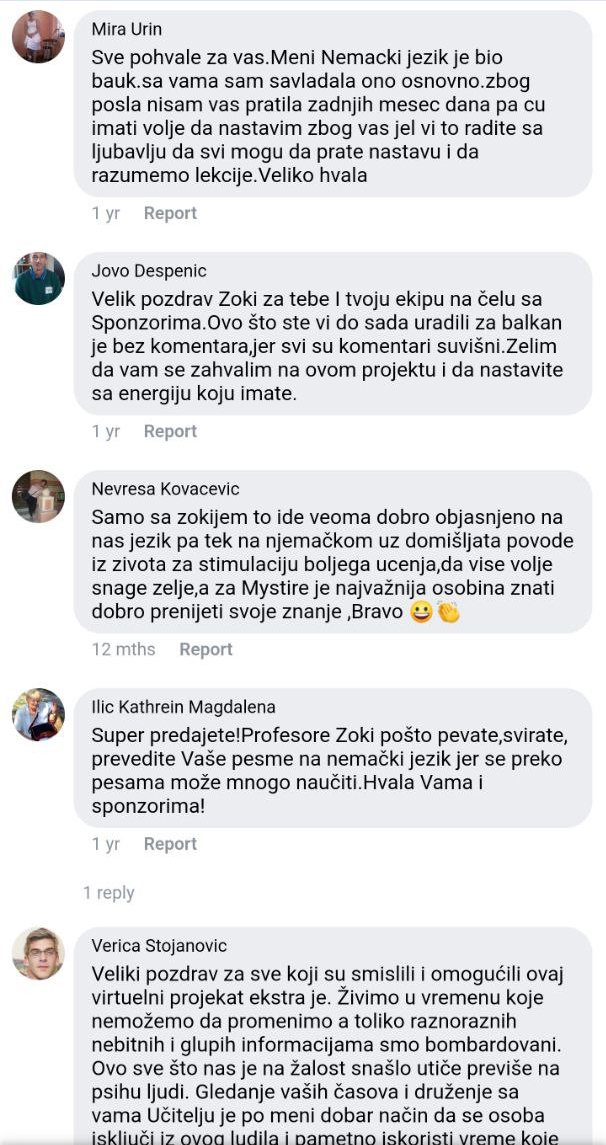Open Ilic Kathrein Magdalena's profile picture
606x1145 pixels.
click(x=38, y=714)
